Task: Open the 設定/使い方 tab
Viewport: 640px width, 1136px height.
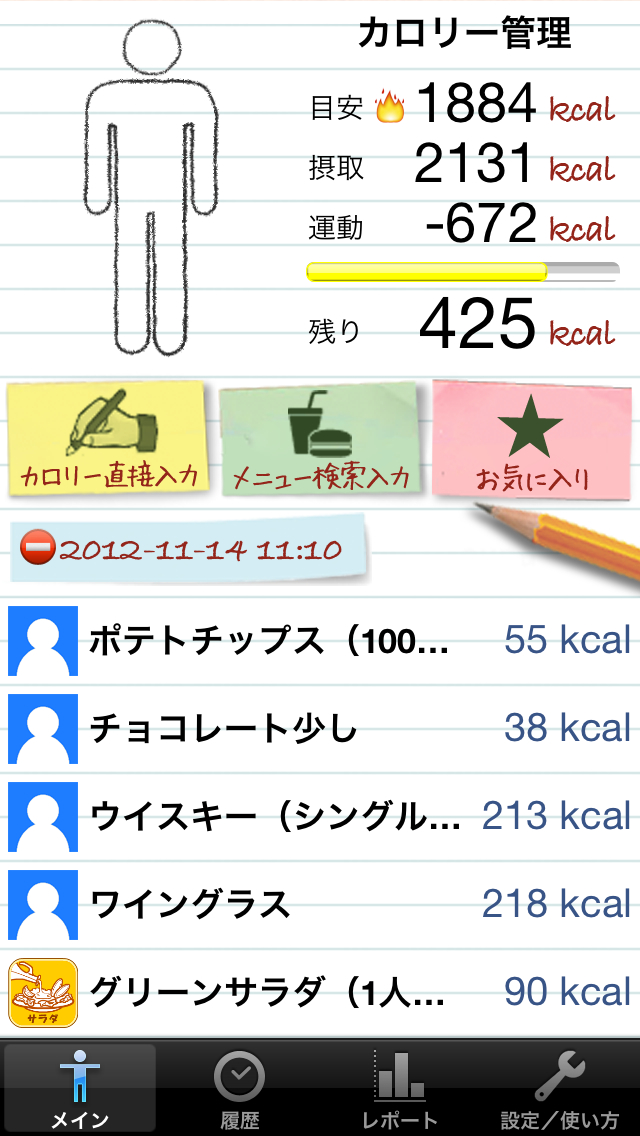Action: coord(560,1088)
